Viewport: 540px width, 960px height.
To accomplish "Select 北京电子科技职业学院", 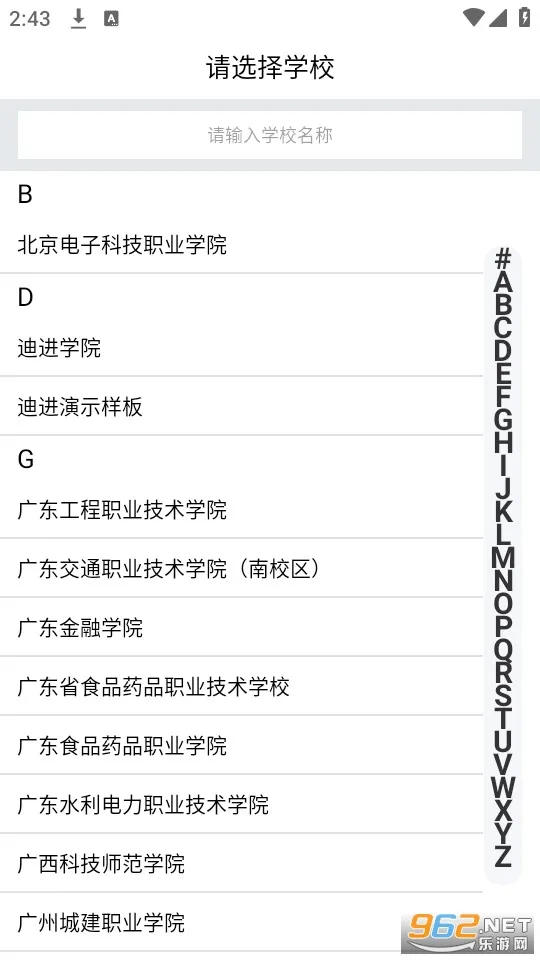I will tap(241, 245).
